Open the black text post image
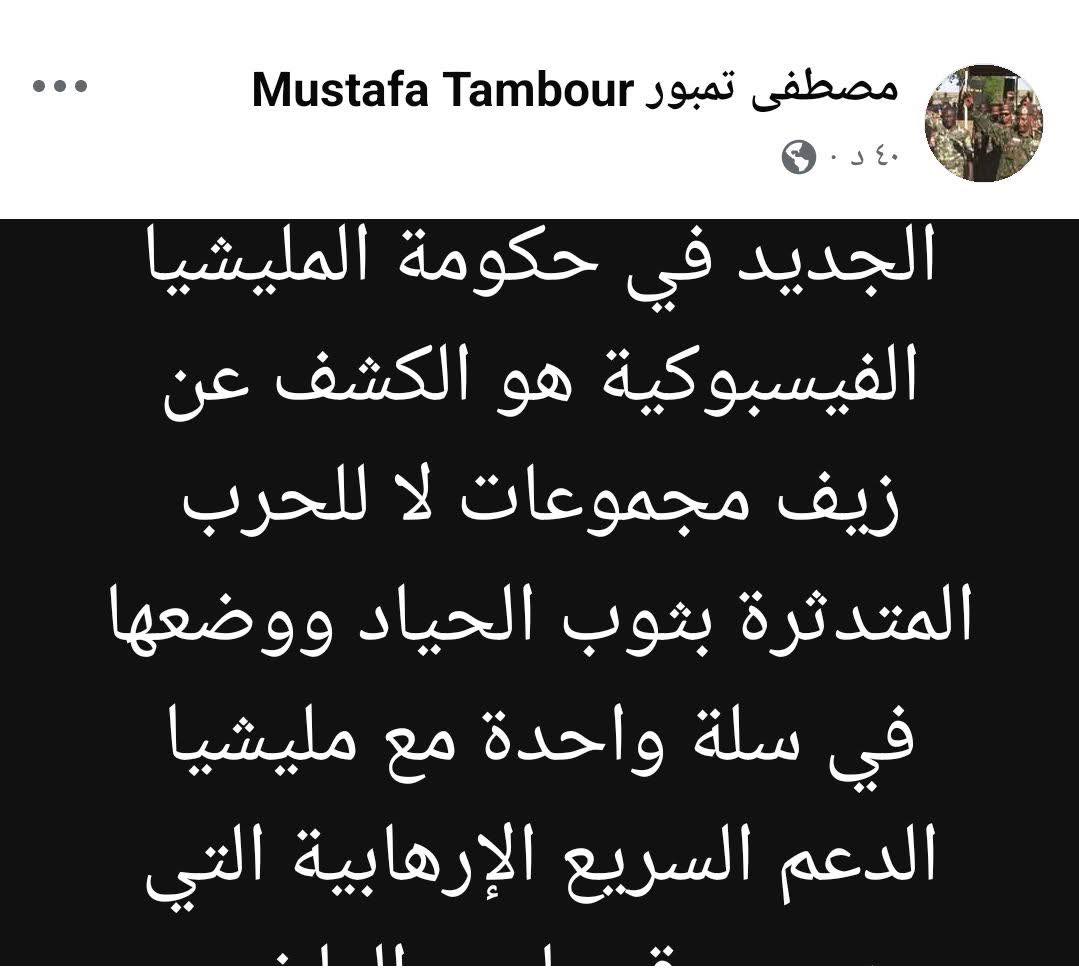1079x968 pixels. pyautogui.click(x=540, y=592)
